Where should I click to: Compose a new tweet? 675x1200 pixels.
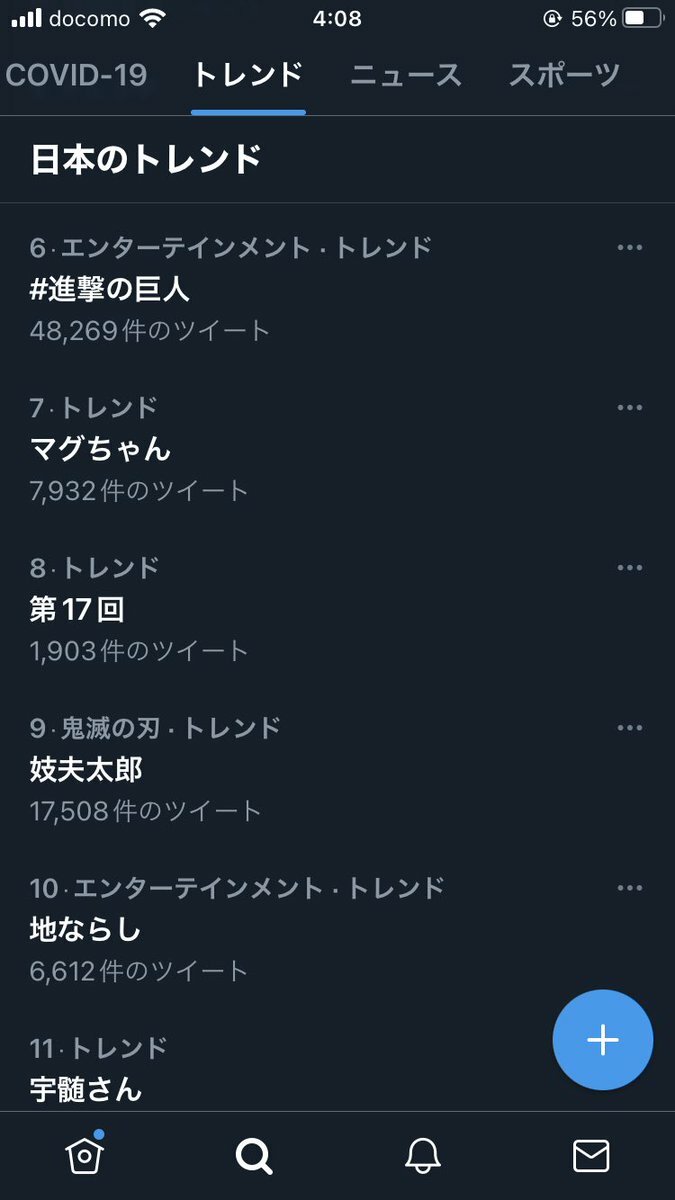tap(602, 1040)
